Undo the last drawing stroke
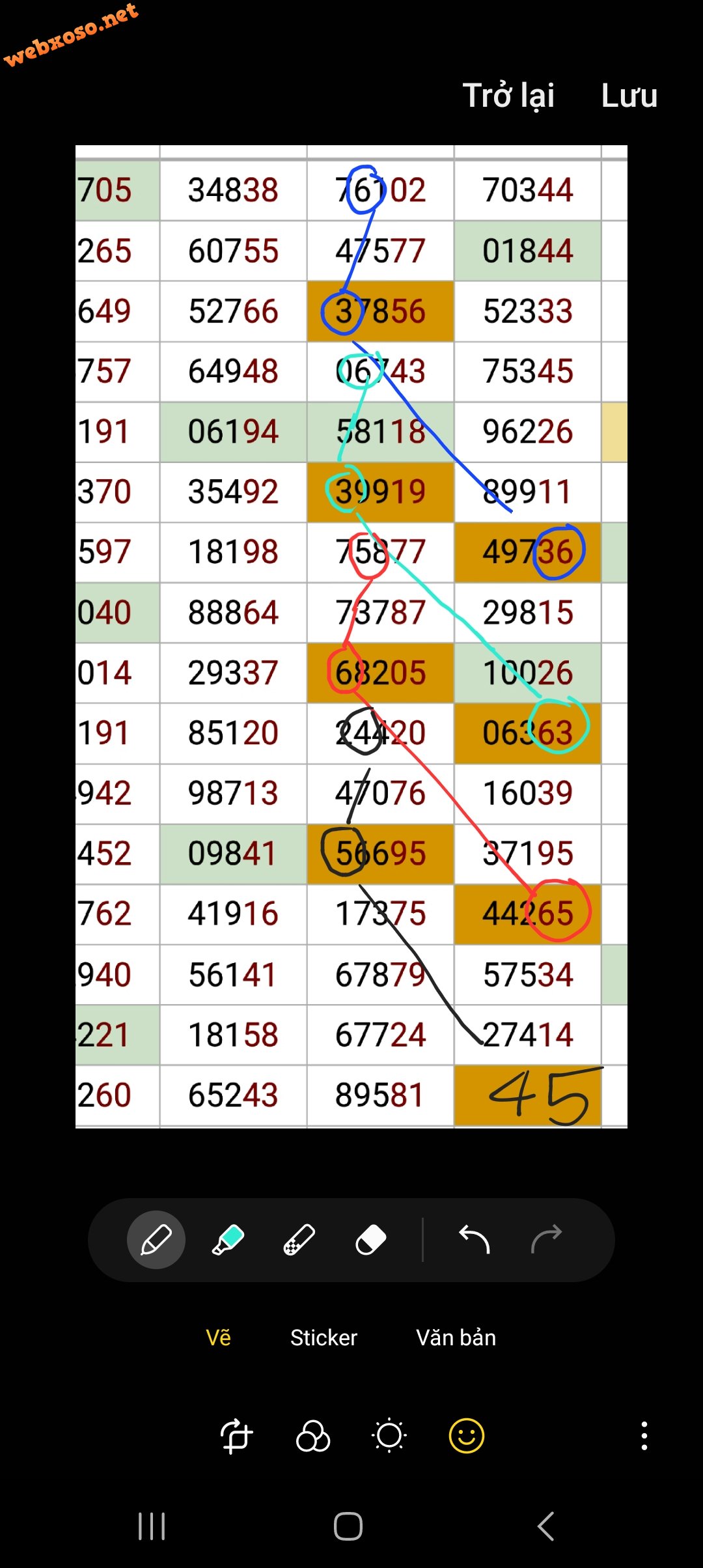Image resolution: width=703 pixels, height=1568 pixels. coord(475,1239)
